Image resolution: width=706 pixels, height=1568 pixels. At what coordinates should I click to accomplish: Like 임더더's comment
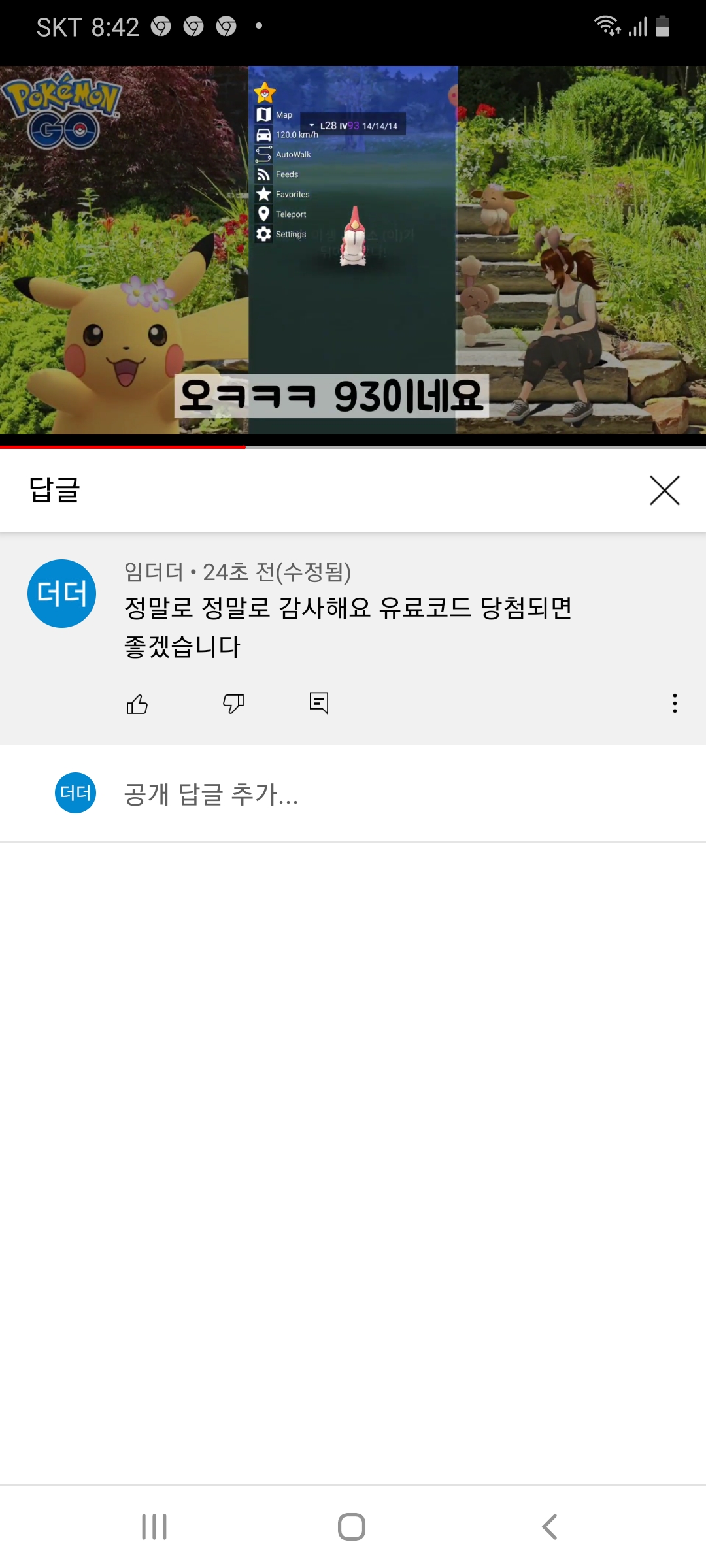[x=137, y=704]
